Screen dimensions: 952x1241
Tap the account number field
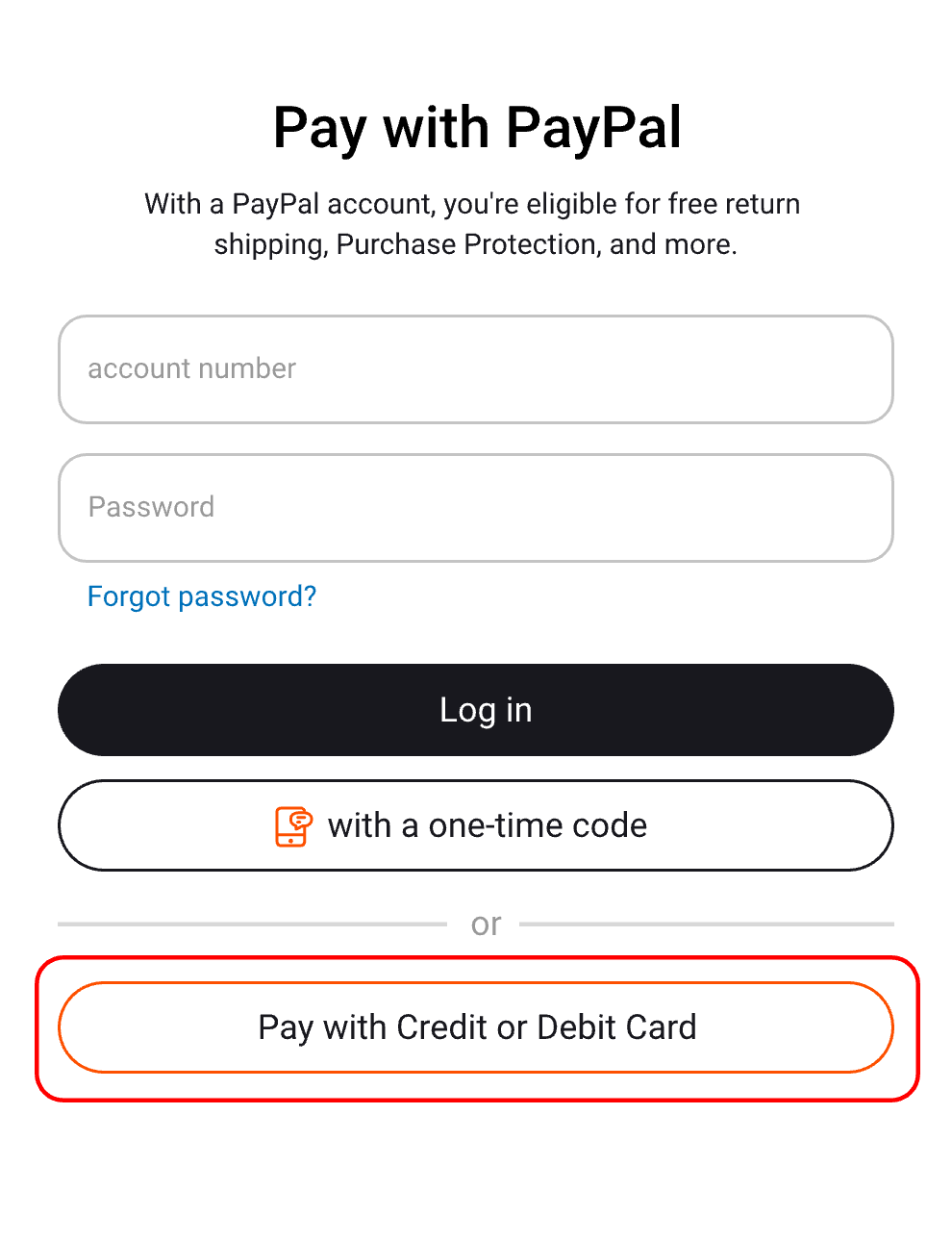click(x=476, y=369)
